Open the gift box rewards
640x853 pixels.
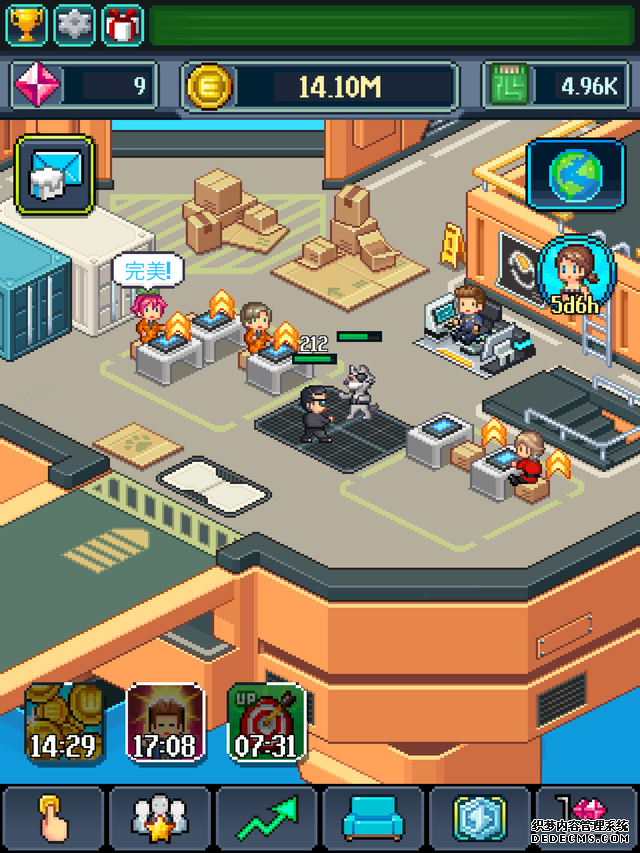pyautogui.click(x=123, y=24)
